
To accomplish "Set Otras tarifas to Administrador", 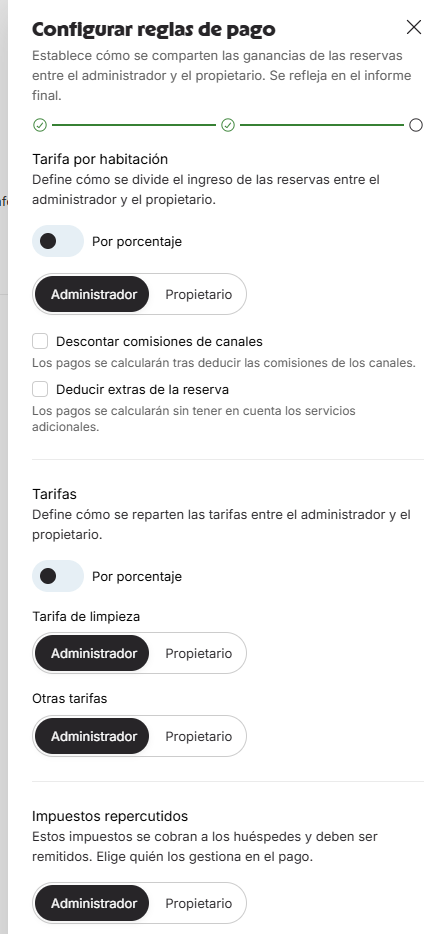I will coord(92,736).
